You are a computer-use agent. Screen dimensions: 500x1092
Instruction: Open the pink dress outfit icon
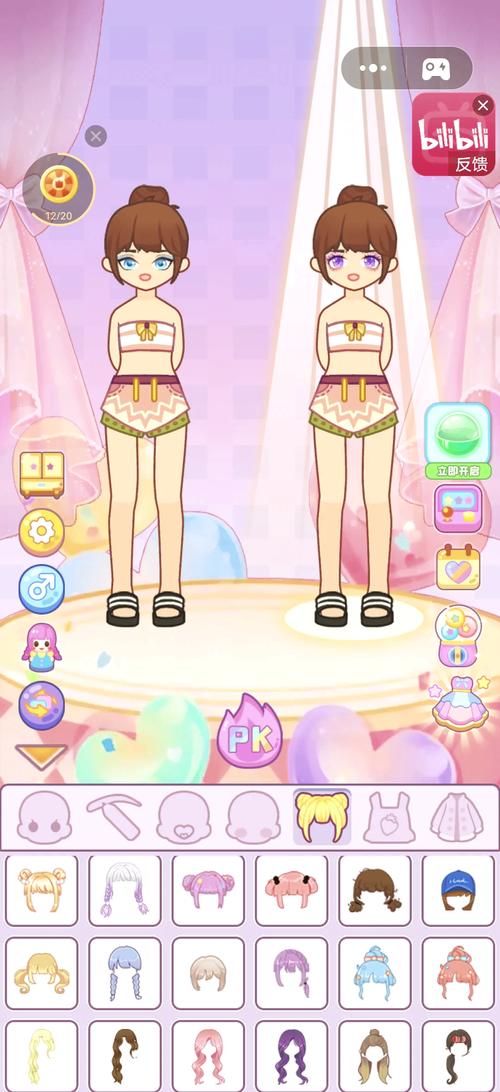point(458,702)
